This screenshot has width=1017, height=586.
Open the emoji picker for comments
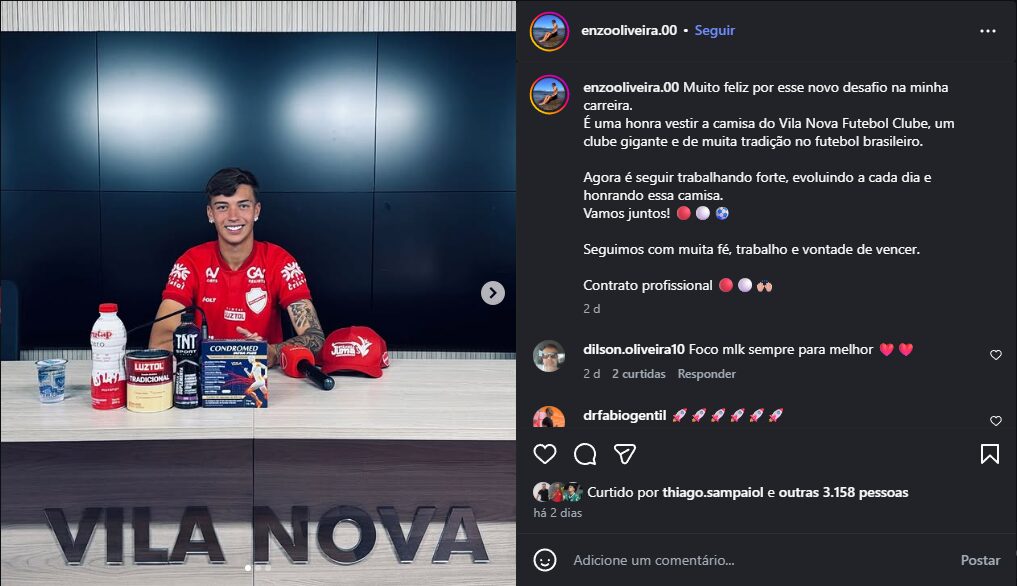coord(545,560)
